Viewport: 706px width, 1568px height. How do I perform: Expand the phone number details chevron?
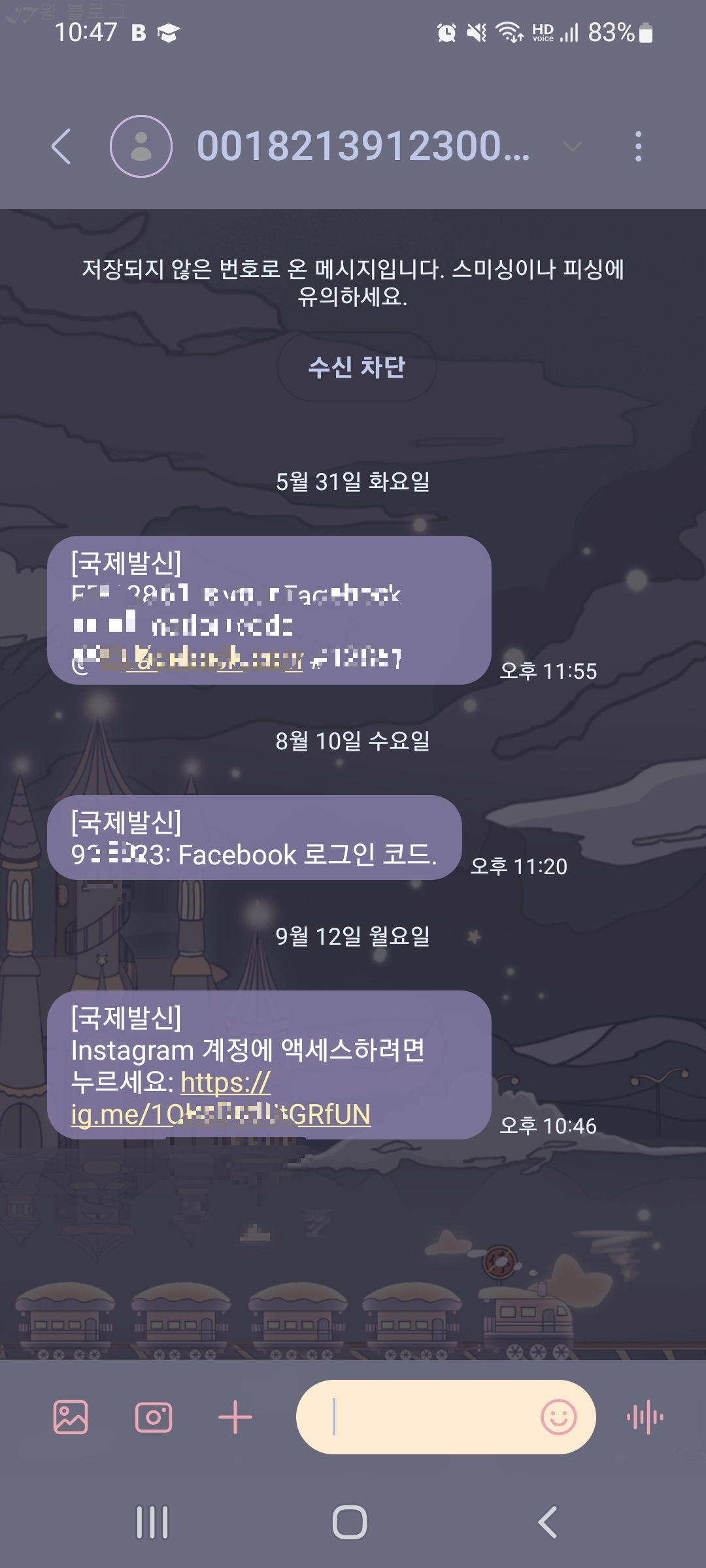[571, 149]
